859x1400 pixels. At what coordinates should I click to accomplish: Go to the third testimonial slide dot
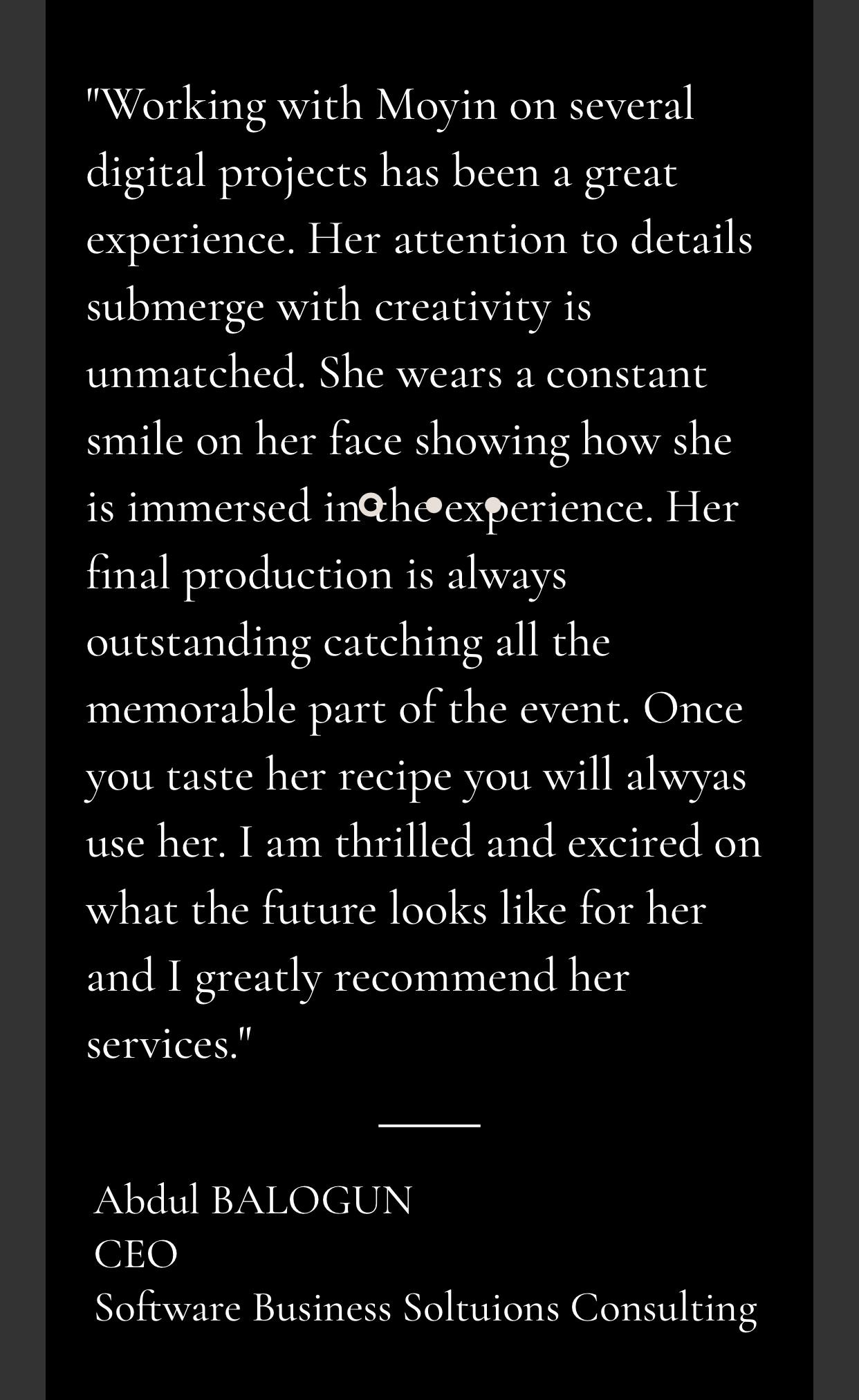pyautogui.click(x=493, y=505)
